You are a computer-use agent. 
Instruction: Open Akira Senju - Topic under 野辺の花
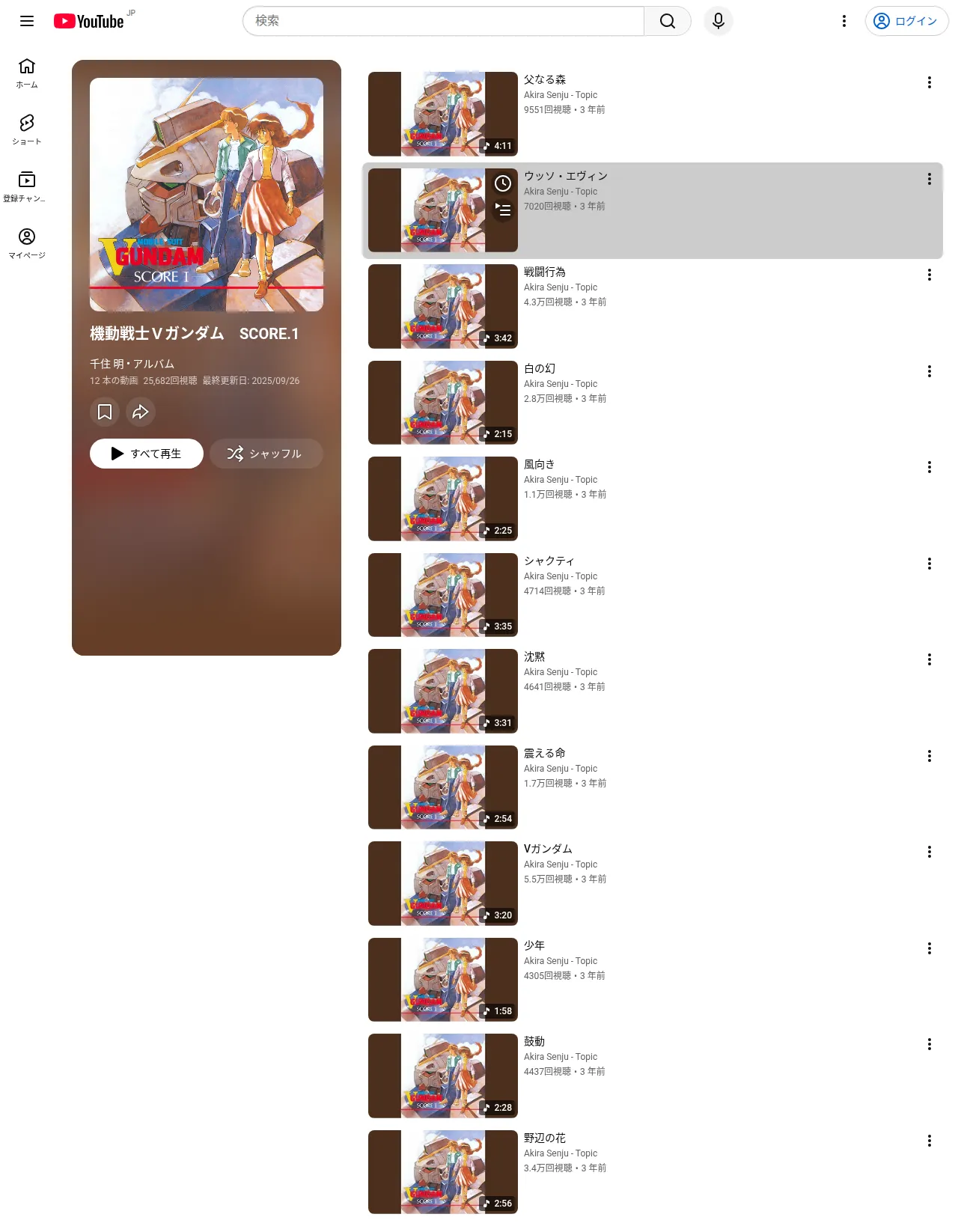pos(561,1153)
